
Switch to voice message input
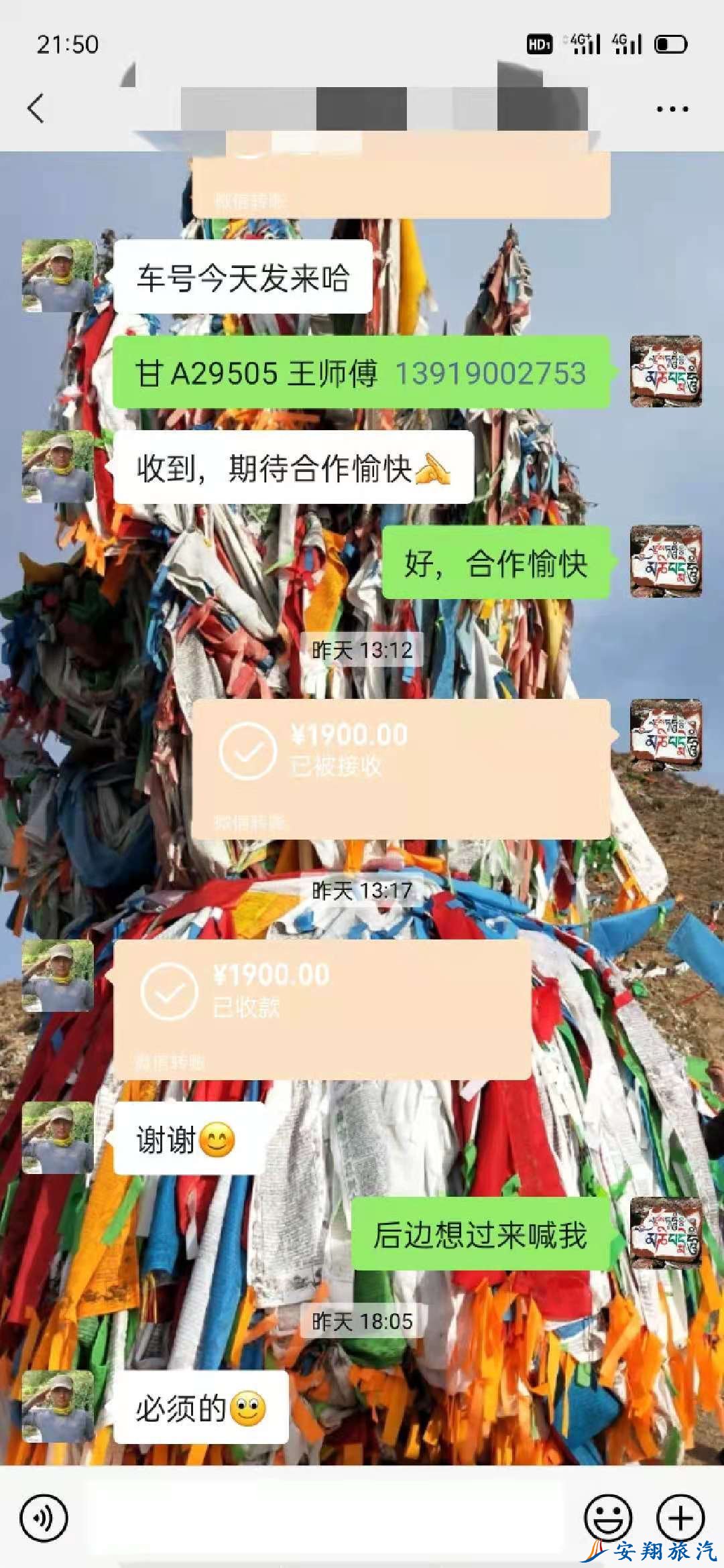point(44,1518)
